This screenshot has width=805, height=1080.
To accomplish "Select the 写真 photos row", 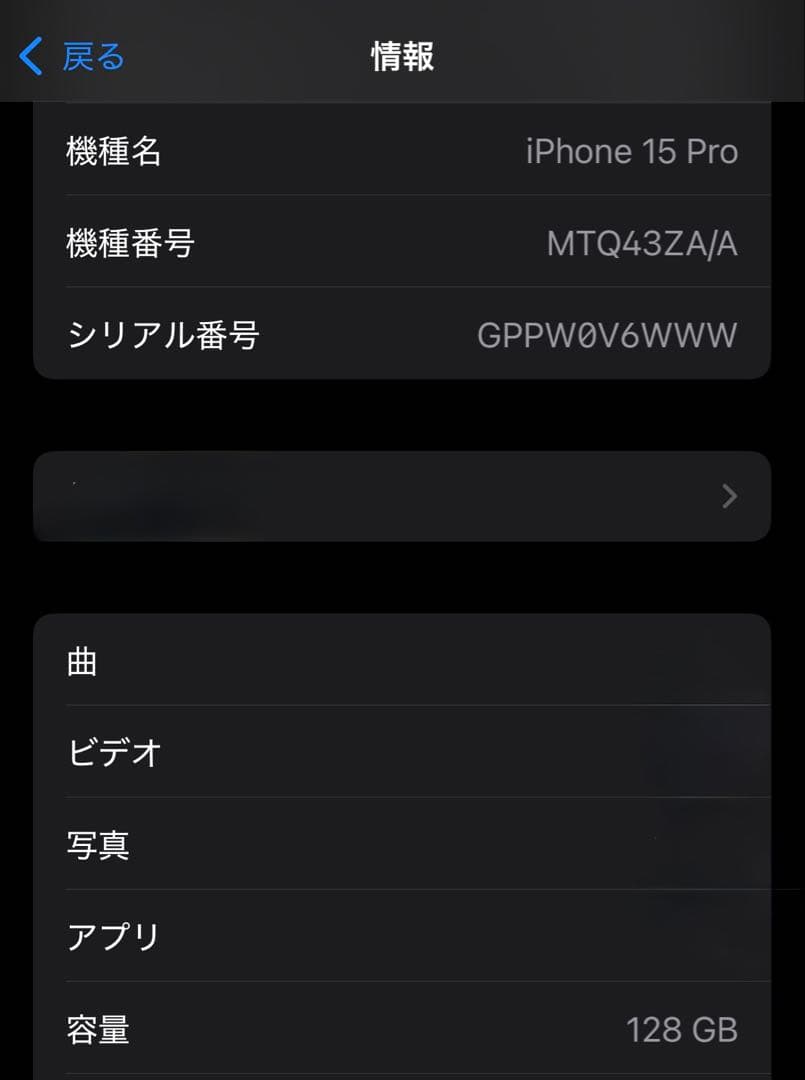I will [x=400, y=845].
